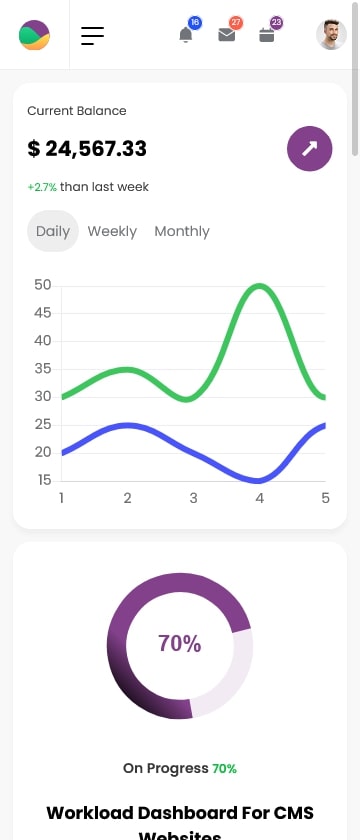Screen dimensions: 360x840
Task: Open the notifications bell
Action: click(x=186, y=35)
